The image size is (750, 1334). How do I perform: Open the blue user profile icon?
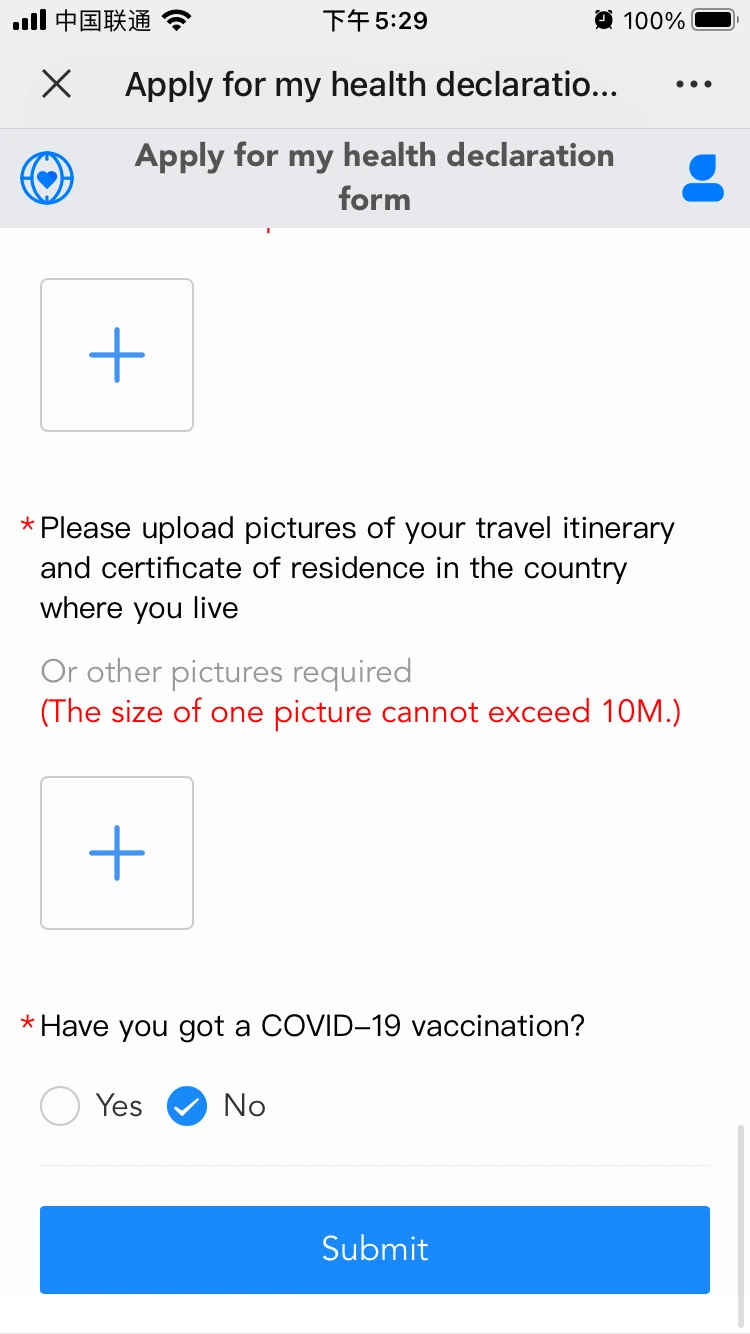(703, 178)
